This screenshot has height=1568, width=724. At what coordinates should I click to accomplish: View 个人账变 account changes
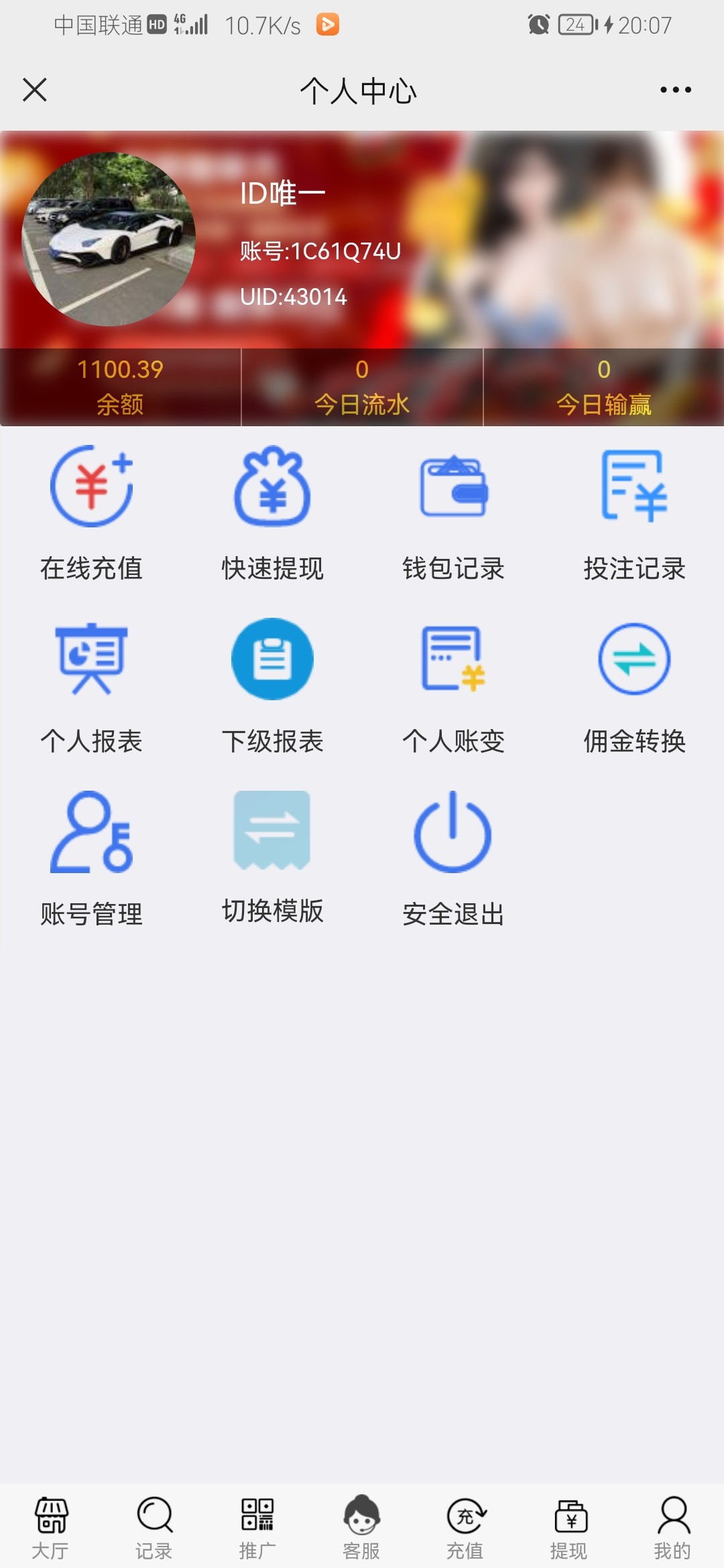coord(453,685)
